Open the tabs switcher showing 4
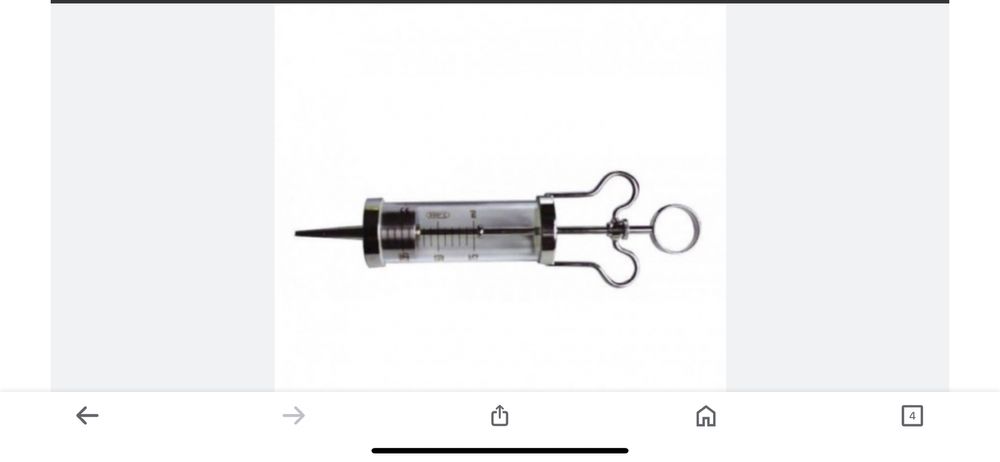1000x462 pixels. (x=911, y=416)
